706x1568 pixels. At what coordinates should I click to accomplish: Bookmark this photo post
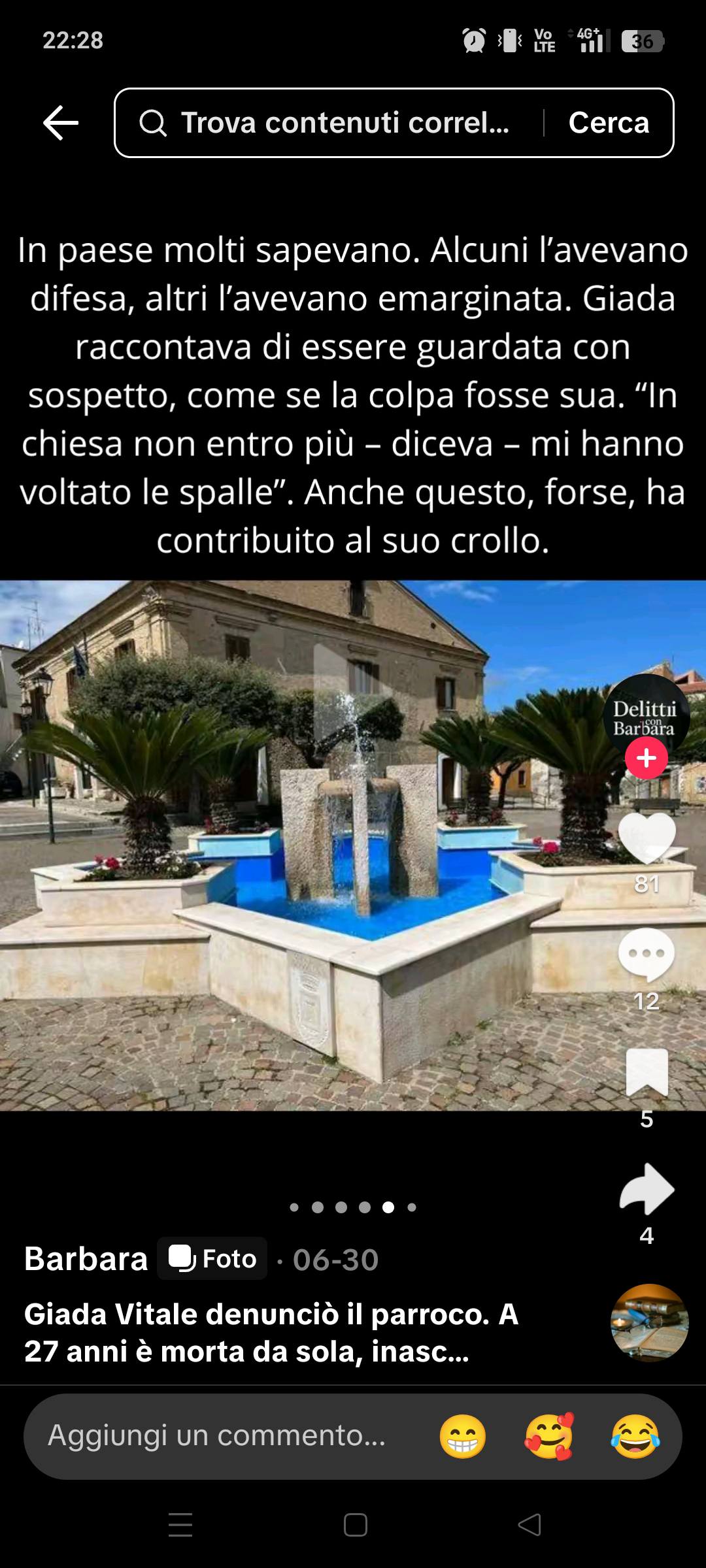pyautogui.click(x=647, y=1073)
